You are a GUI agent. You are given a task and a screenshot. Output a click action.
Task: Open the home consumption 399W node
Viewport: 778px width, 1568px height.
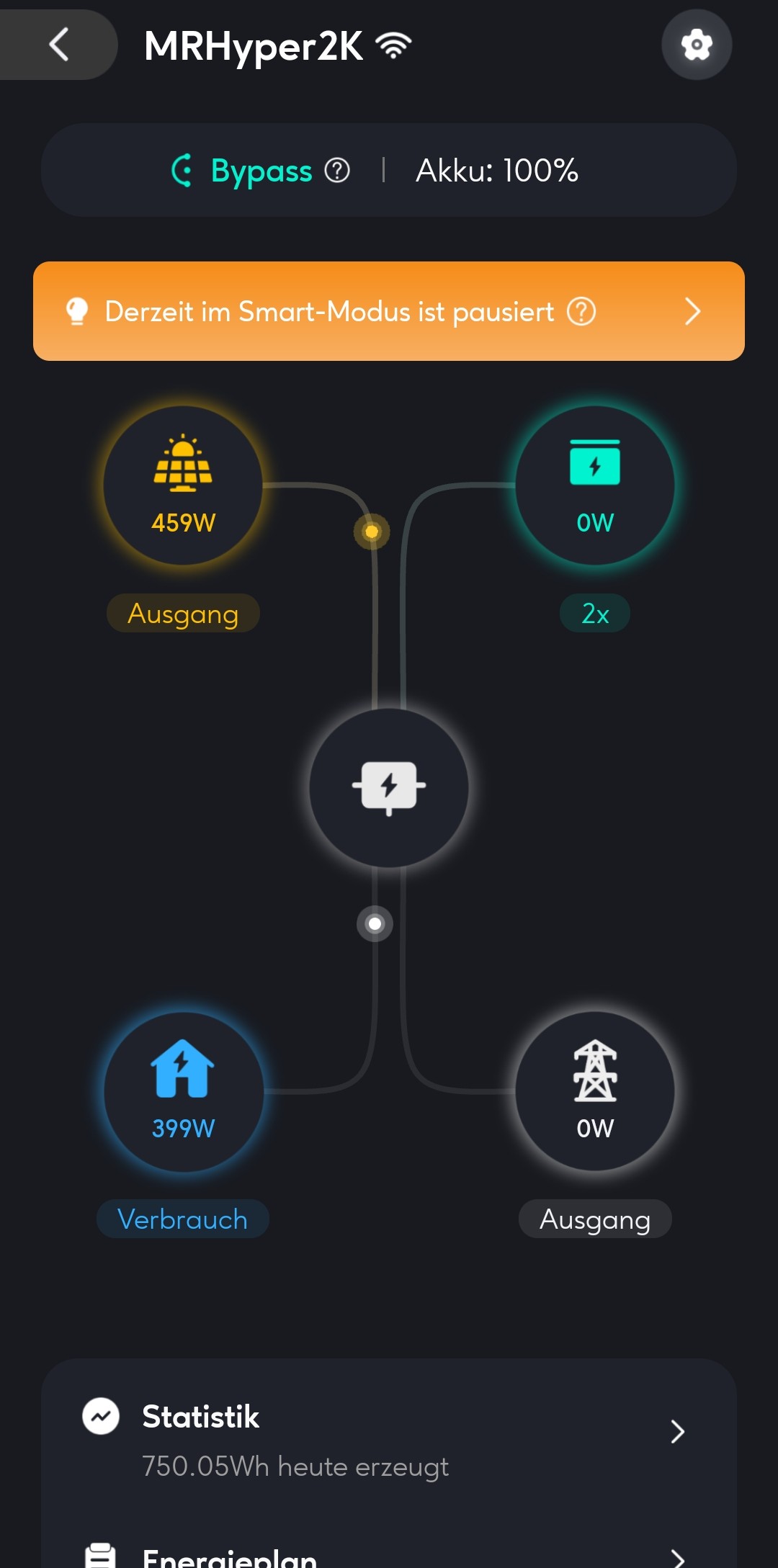pos(183,1091)
